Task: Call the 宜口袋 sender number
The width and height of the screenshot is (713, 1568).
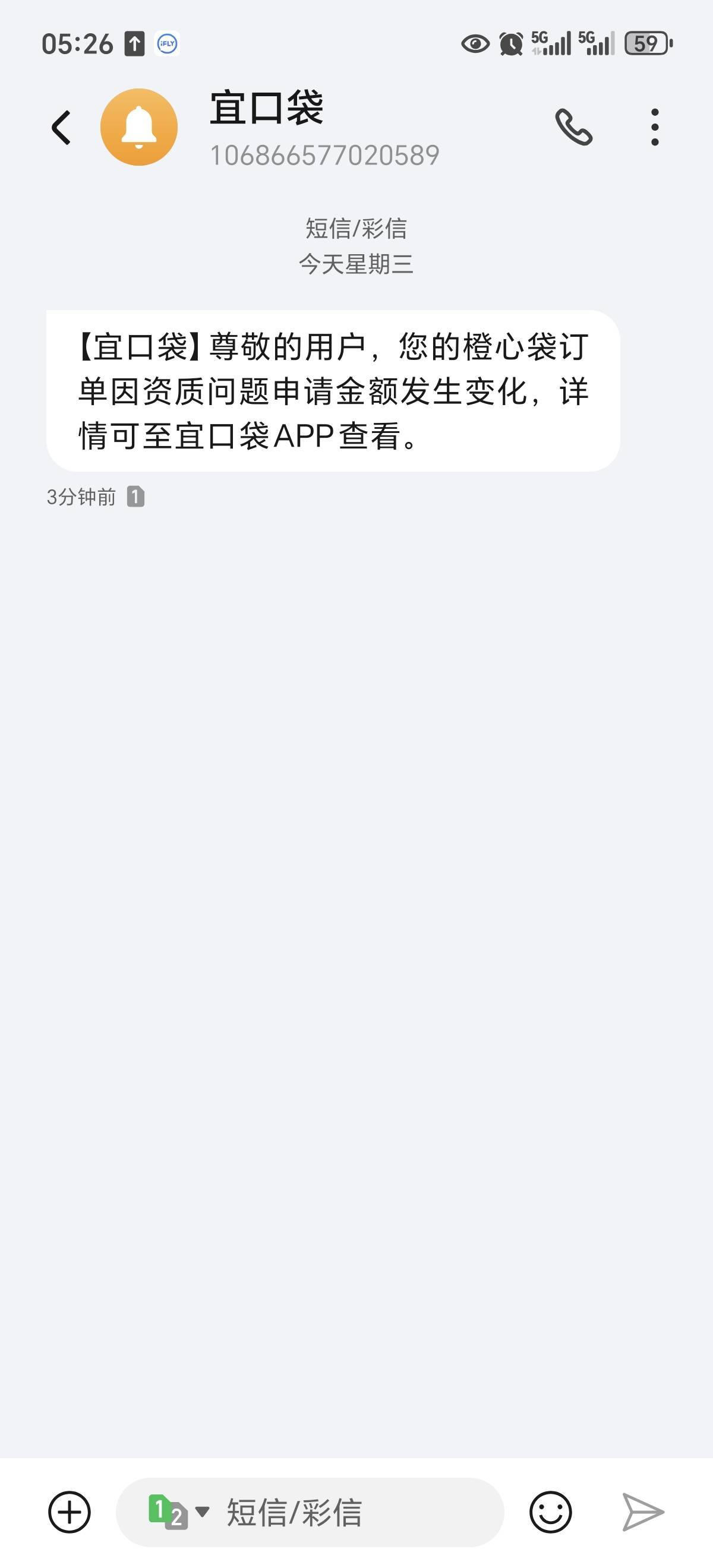Action: click(573, 127)
